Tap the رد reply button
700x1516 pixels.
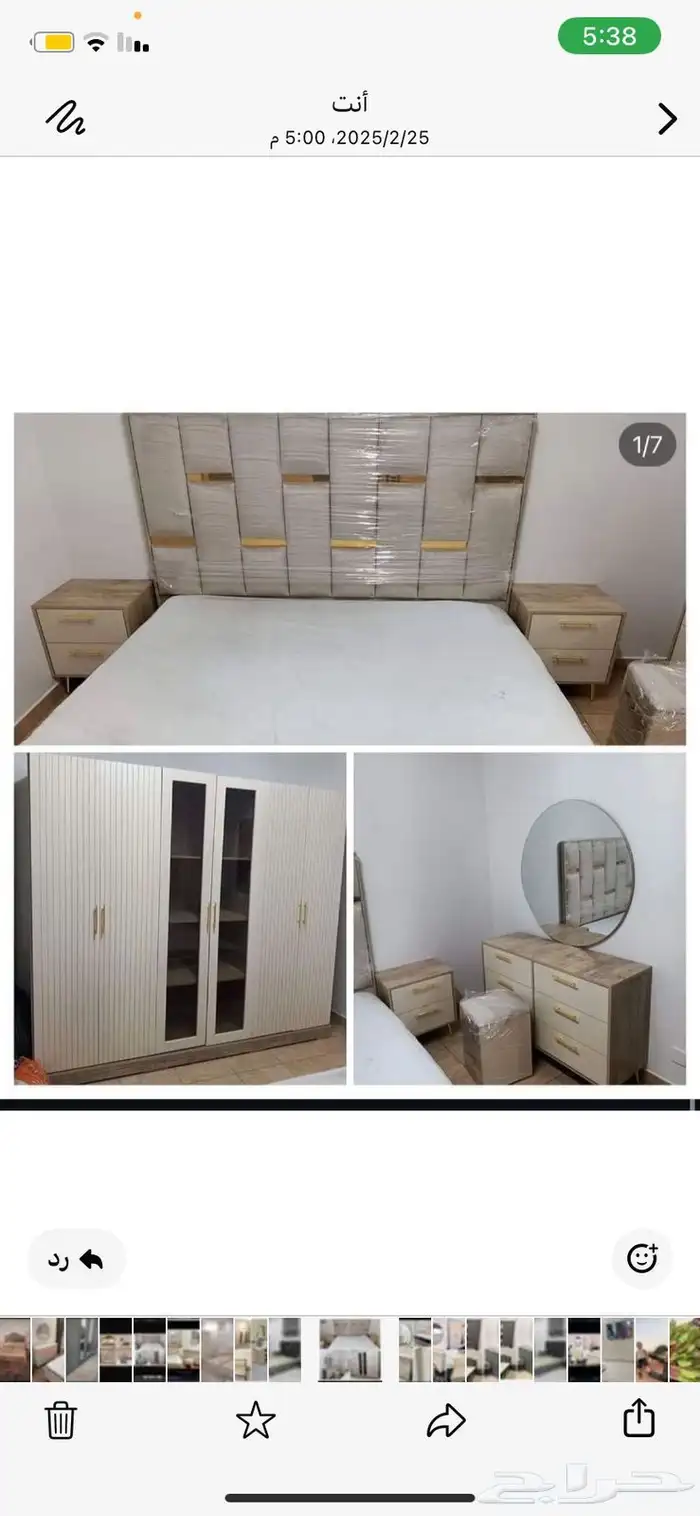(76, 1259)
